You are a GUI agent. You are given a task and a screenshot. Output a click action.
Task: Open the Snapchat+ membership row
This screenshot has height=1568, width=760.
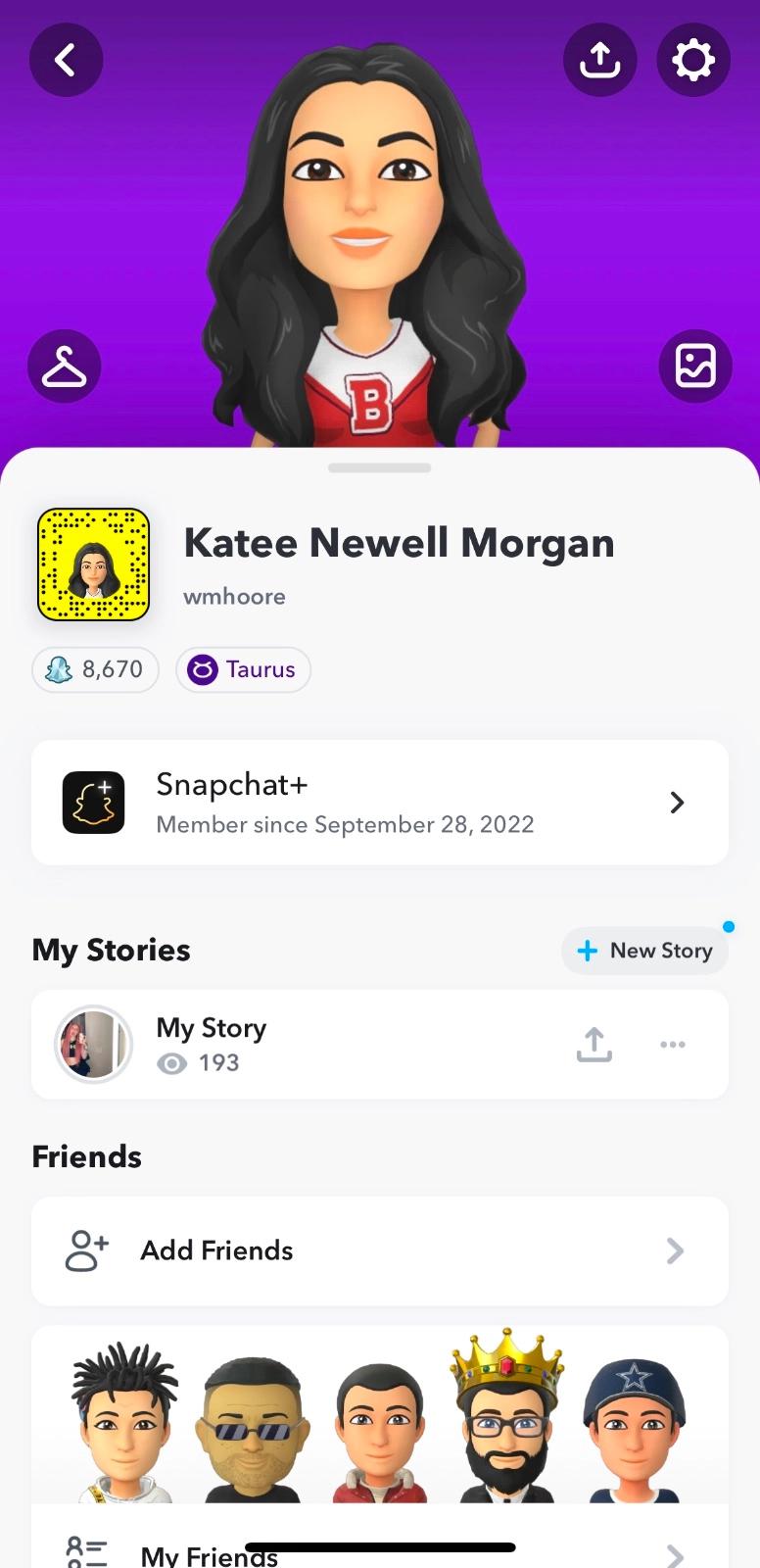(x=380, y=803)
